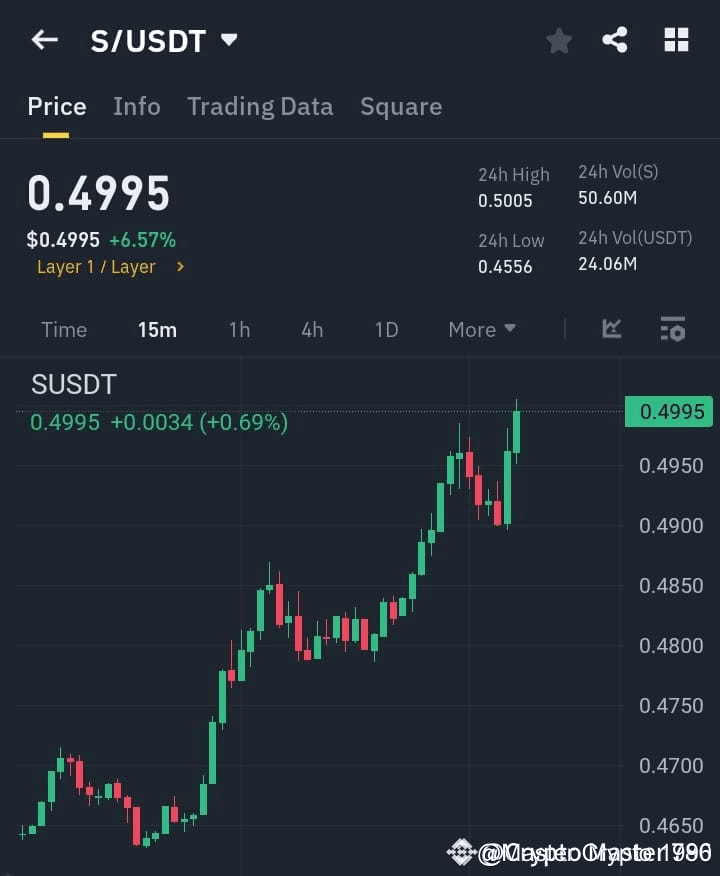Image resolution: width=720 pixels, height=876 pixels.
Task: Switch to the Square tab
Action: point(401,106)
